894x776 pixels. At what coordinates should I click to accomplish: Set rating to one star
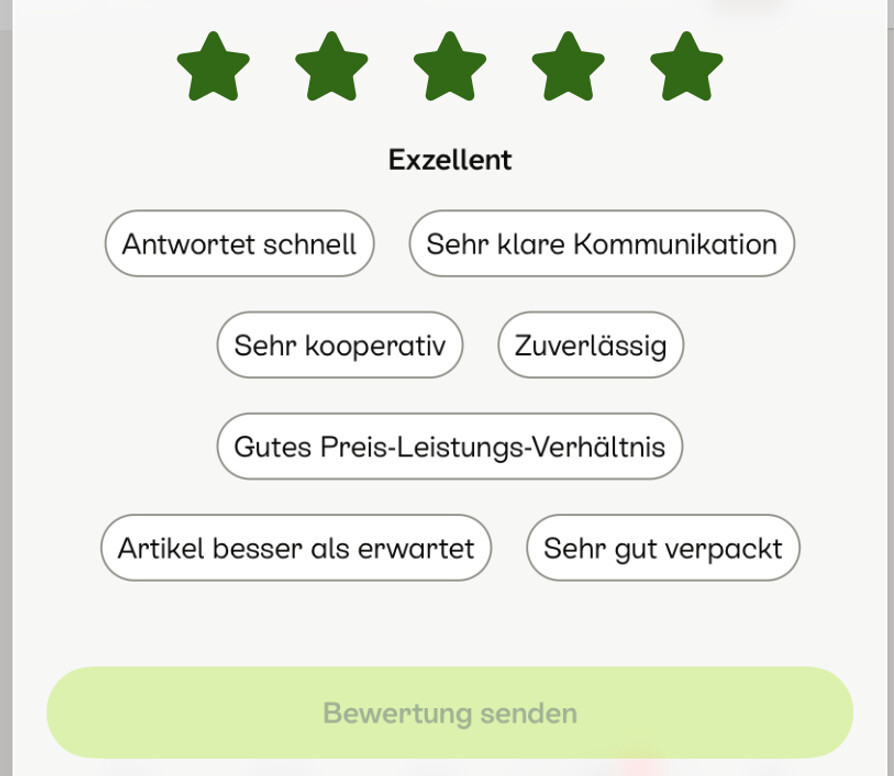coord(213,67)
